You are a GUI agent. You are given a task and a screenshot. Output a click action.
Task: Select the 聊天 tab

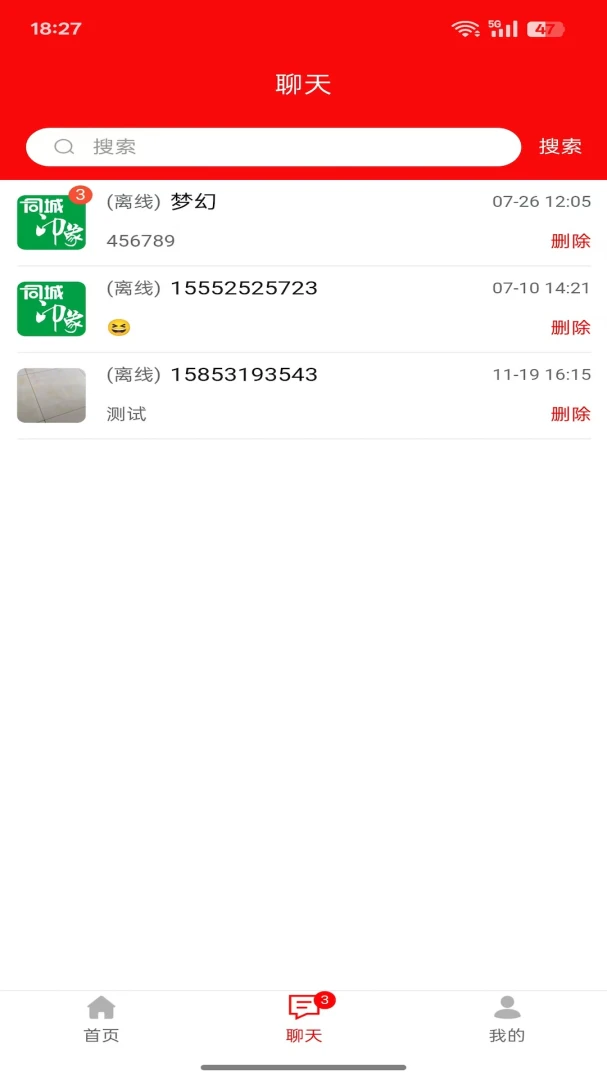[304, 1019]
